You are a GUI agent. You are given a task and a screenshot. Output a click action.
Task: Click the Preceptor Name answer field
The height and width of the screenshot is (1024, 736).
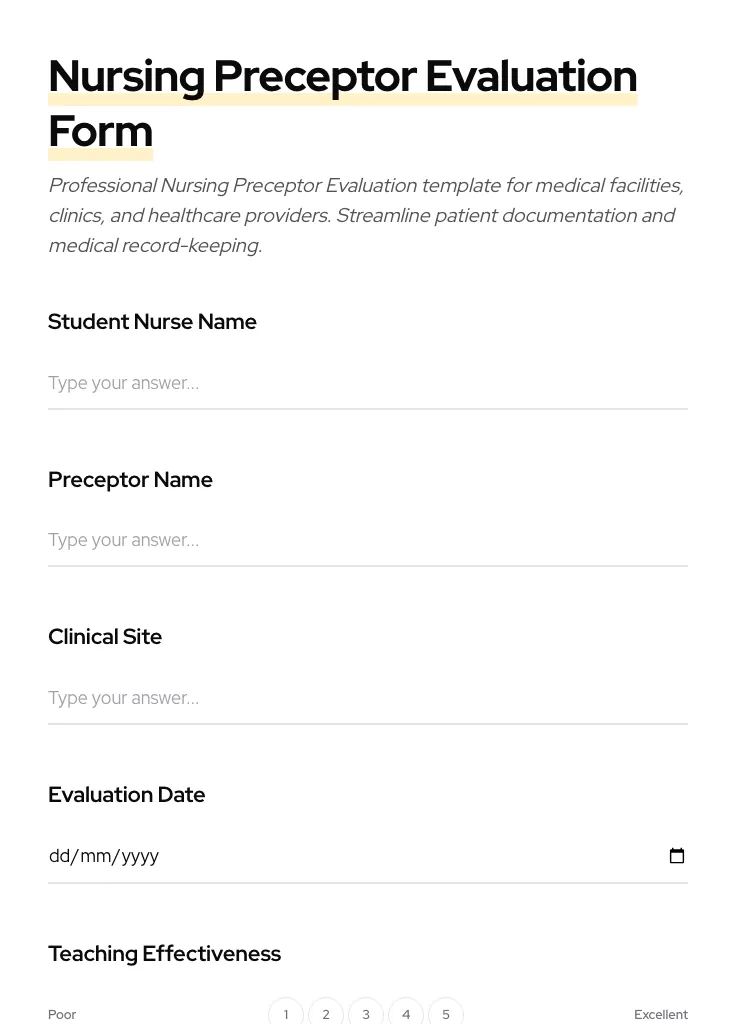[x=300, y=541]
